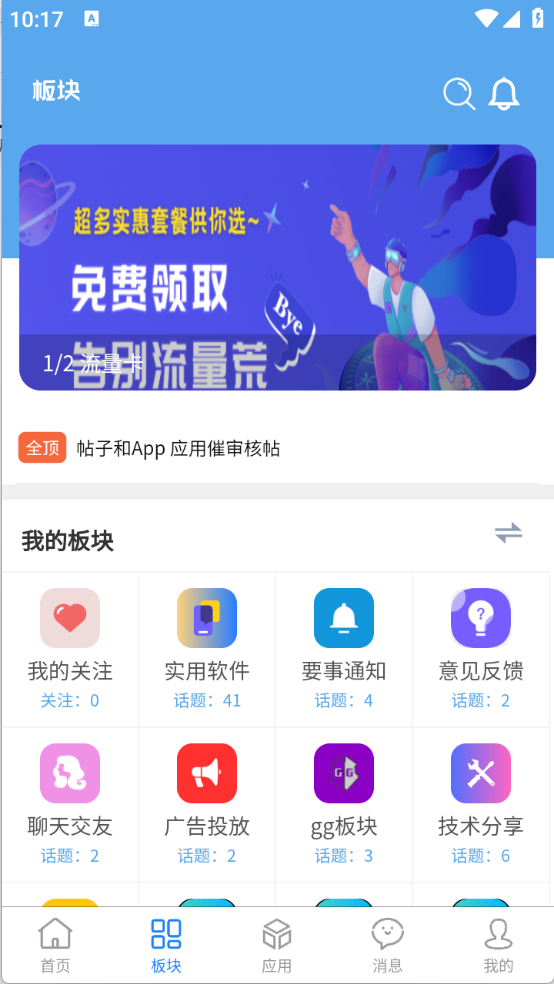Open the 实用软件 board

207,649
